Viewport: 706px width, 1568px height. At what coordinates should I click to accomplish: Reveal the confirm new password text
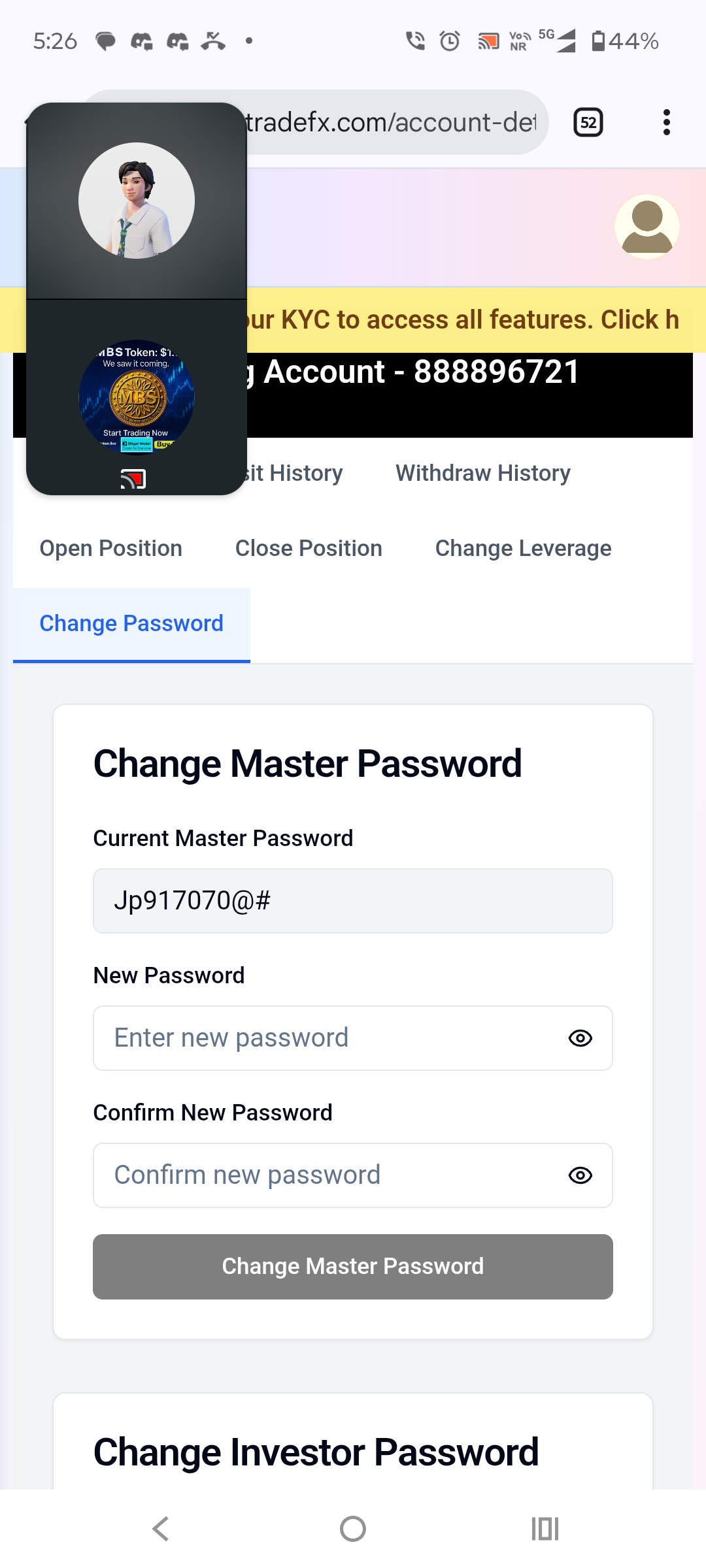580,1175
